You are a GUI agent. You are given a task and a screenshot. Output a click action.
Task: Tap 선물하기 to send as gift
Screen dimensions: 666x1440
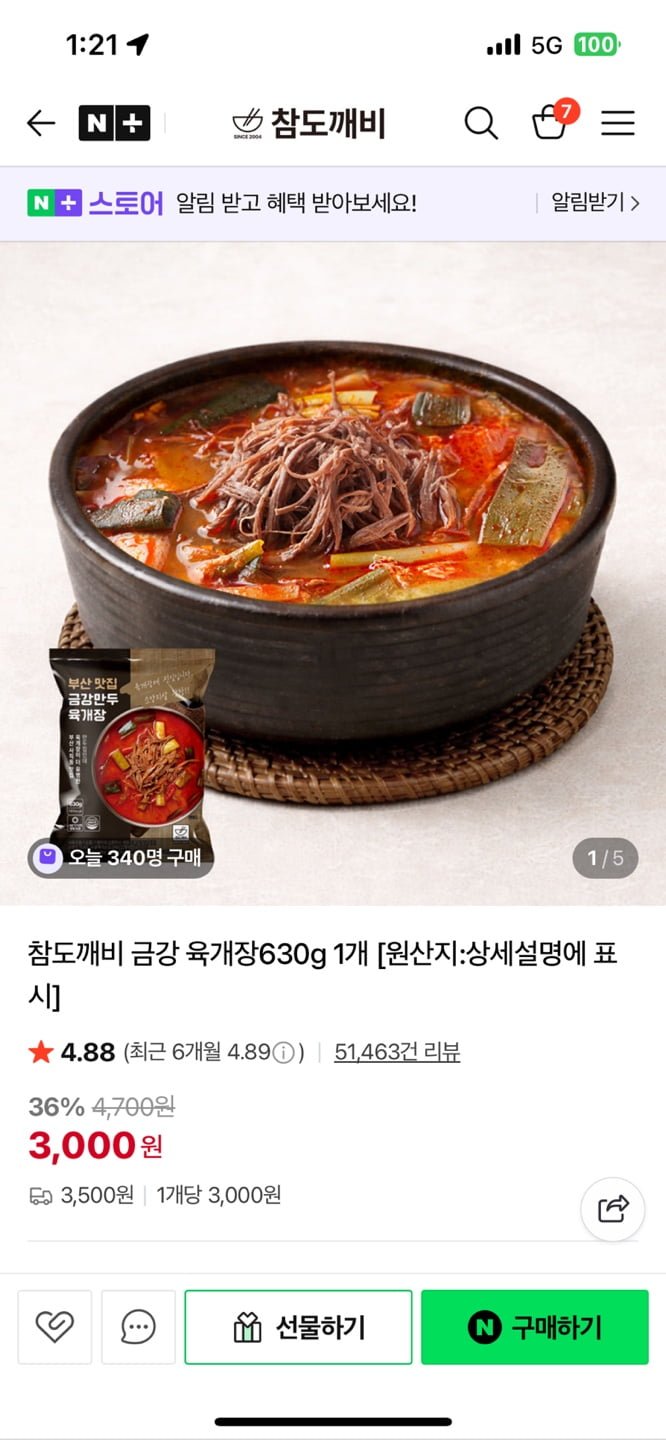pyautogui.click(x=298, y=1327)
